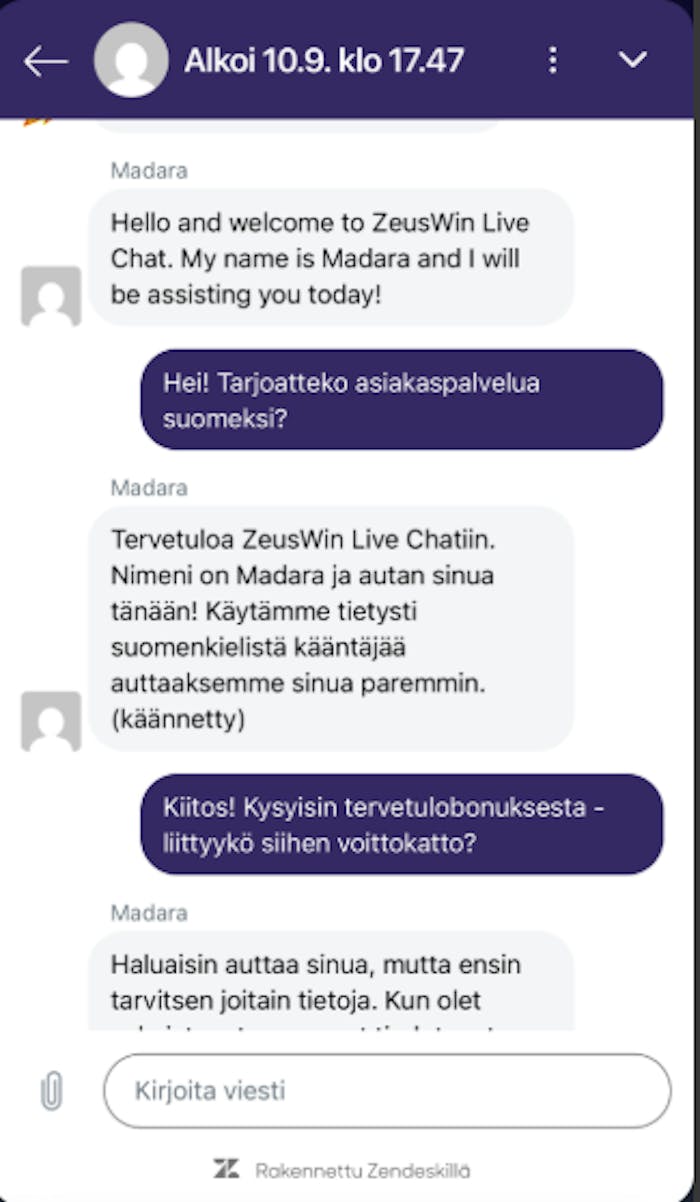This screenshot has height=1202, width=700.
Task: Open the three-dot options menu
Action: [553, 60]
